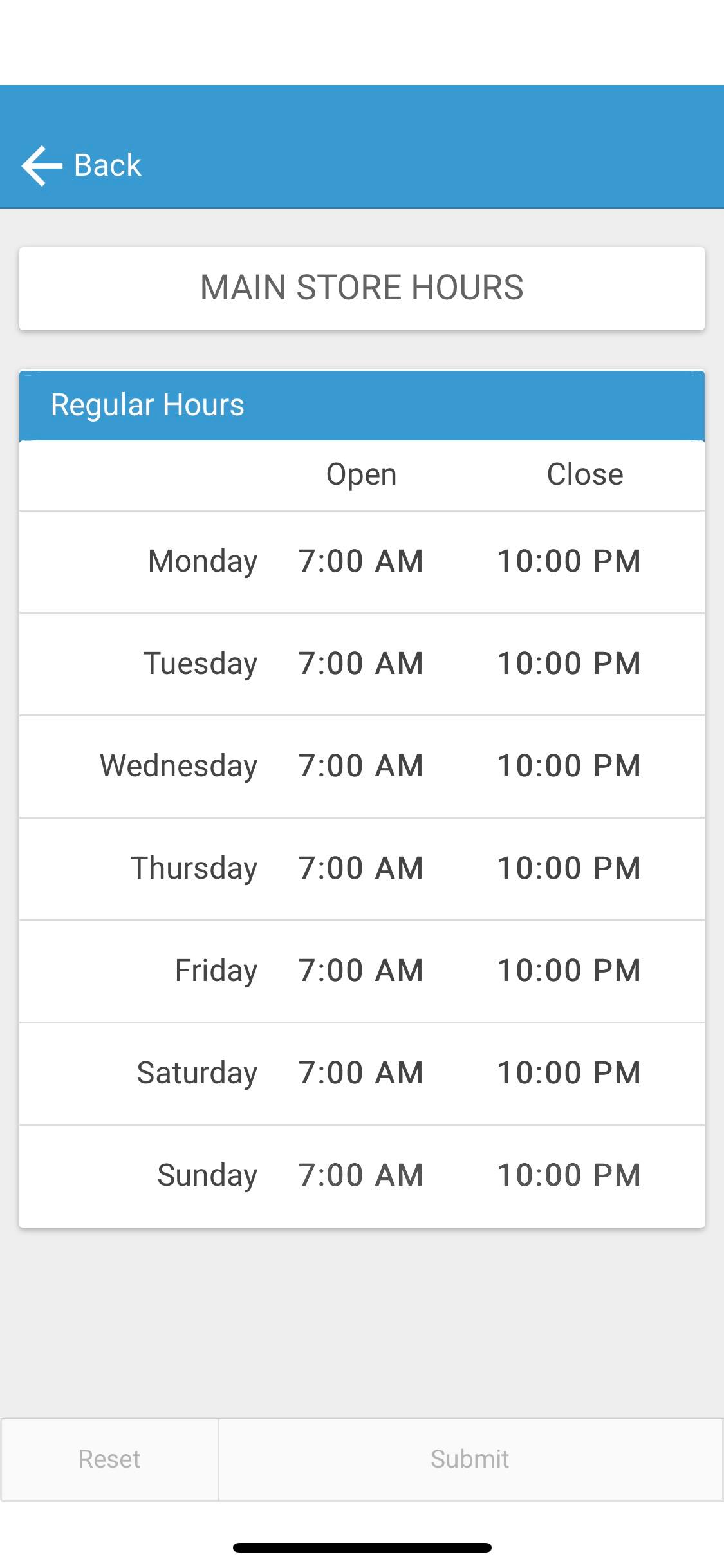Image resolution: width=724 pixels, height=1568 pixels.
Task: Select Wednesday's opening time field
Action: 360,765
